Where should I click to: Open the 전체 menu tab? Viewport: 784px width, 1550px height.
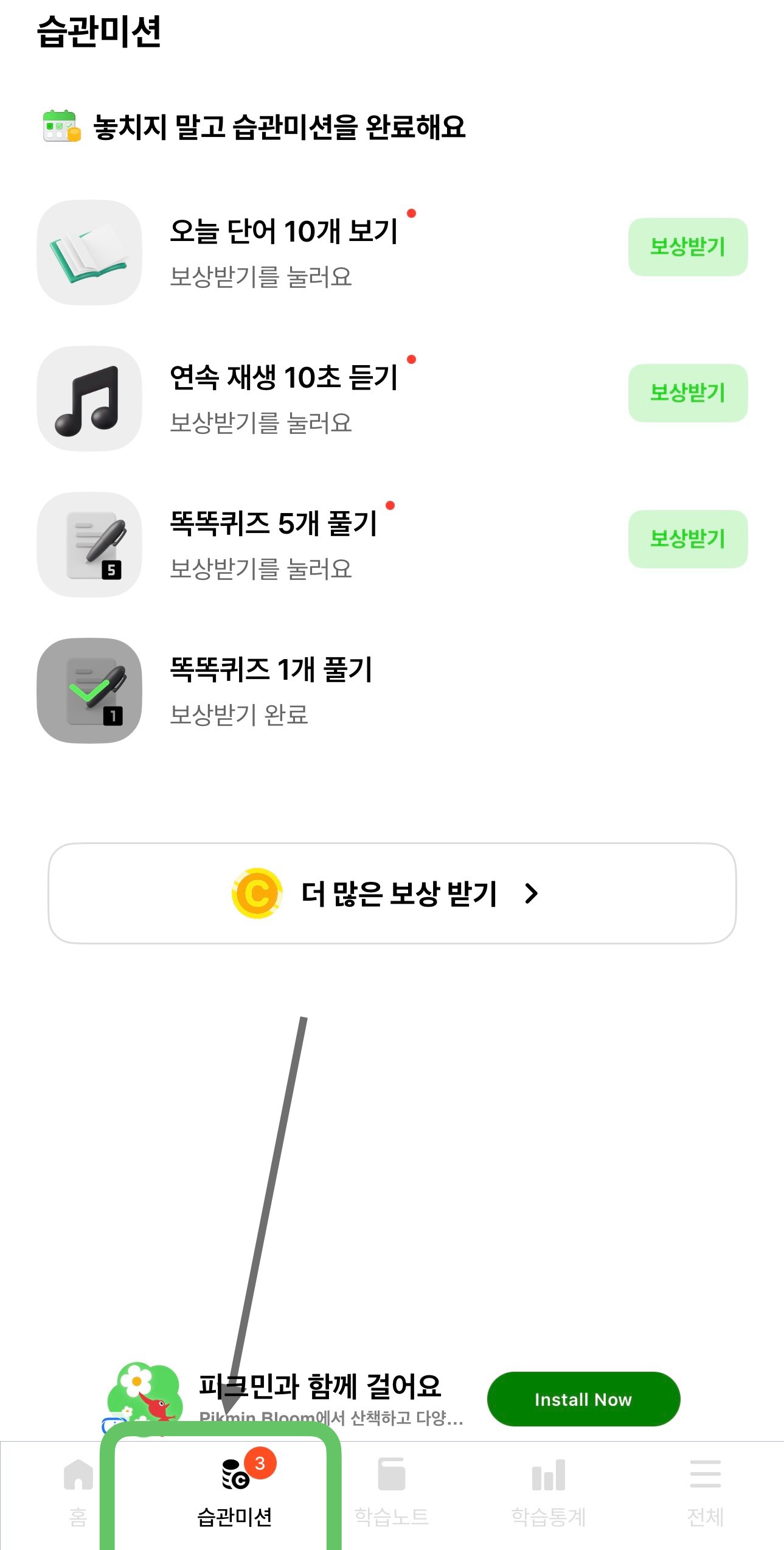[705, 1491]
